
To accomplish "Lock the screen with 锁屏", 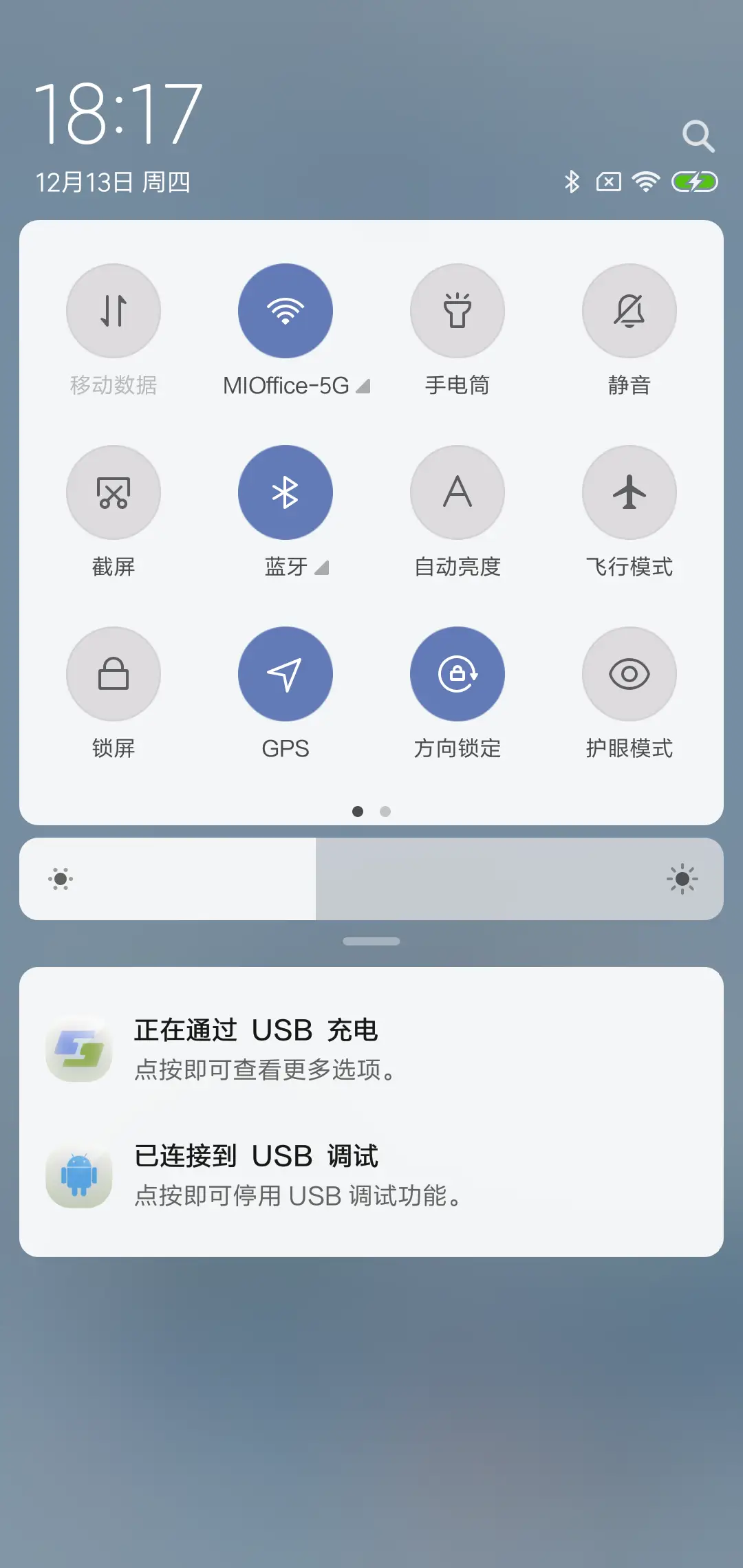I will coord(114,674).
